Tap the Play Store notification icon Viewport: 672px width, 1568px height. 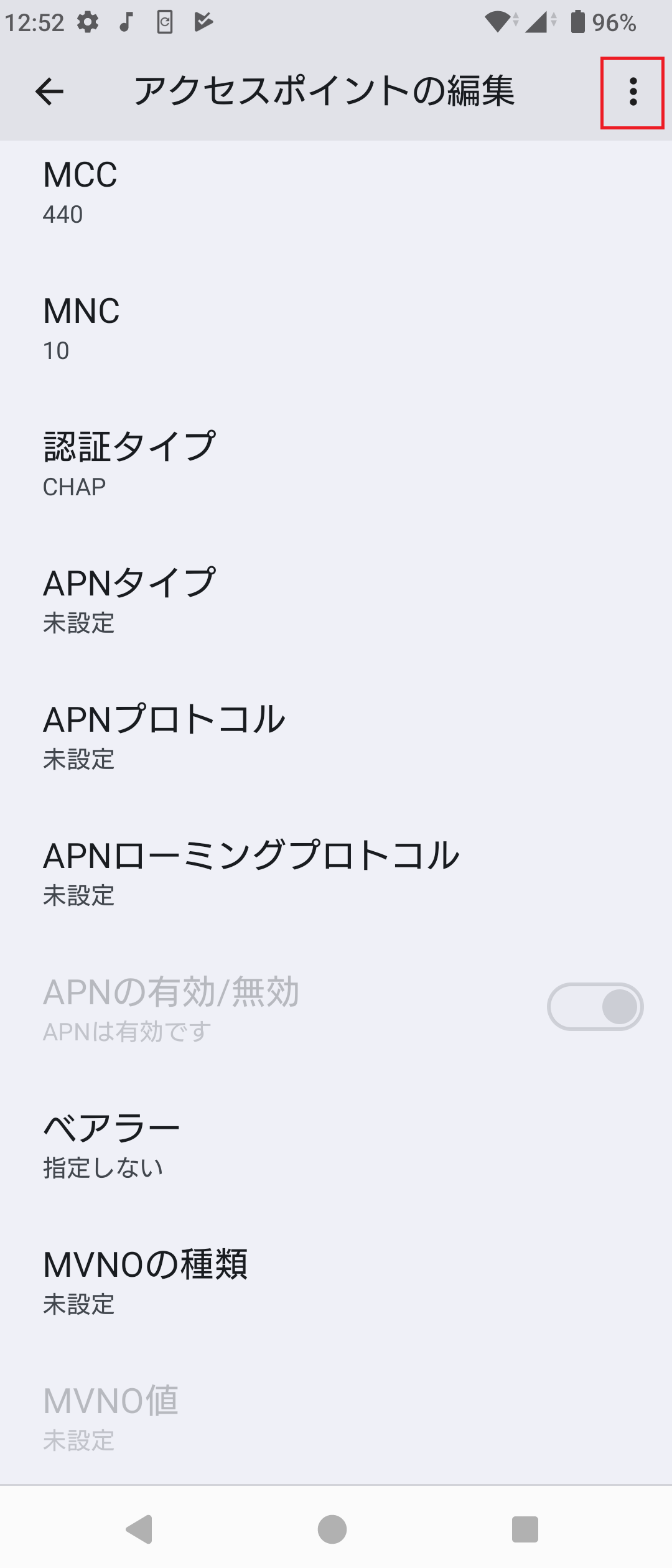coord(203,22)
